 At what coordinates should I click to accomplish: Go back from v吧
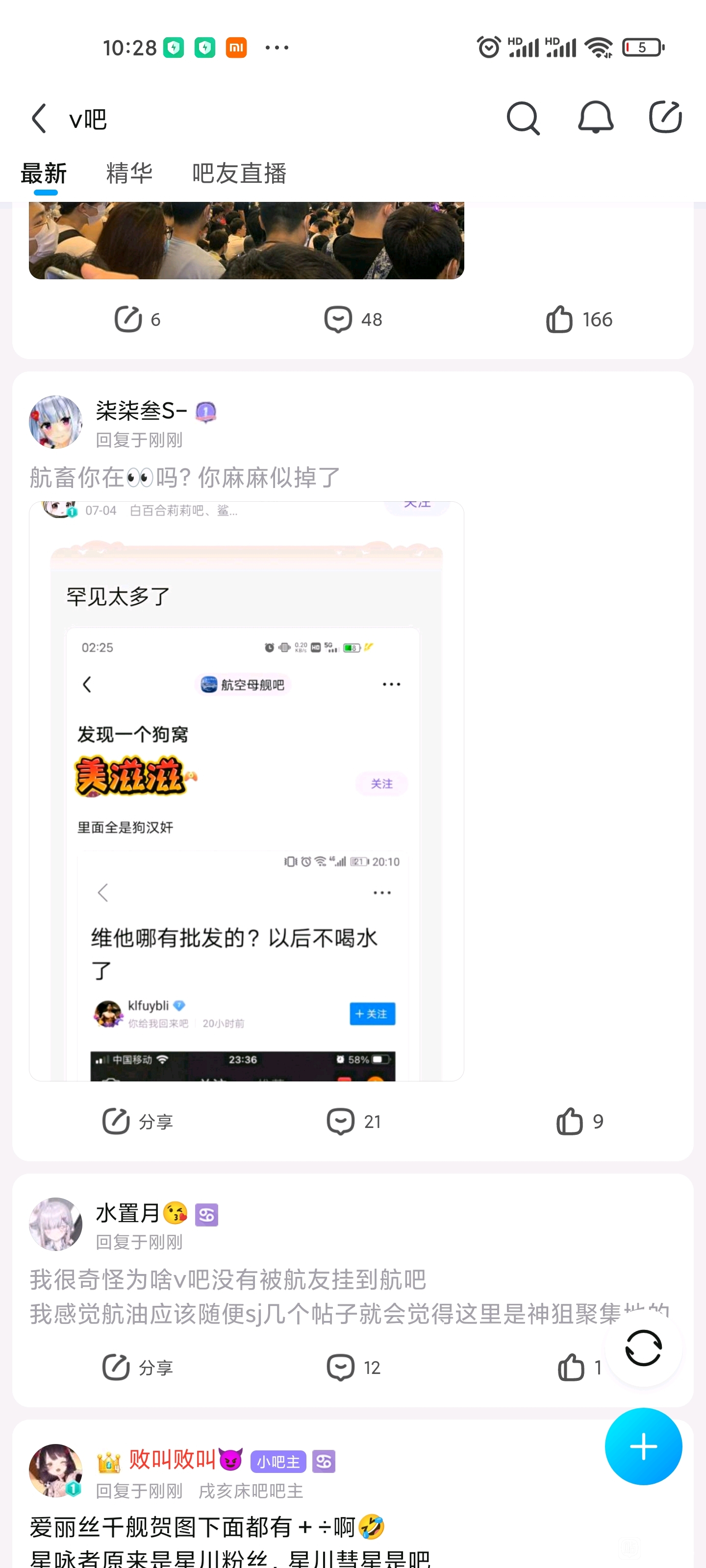[40, 118]
